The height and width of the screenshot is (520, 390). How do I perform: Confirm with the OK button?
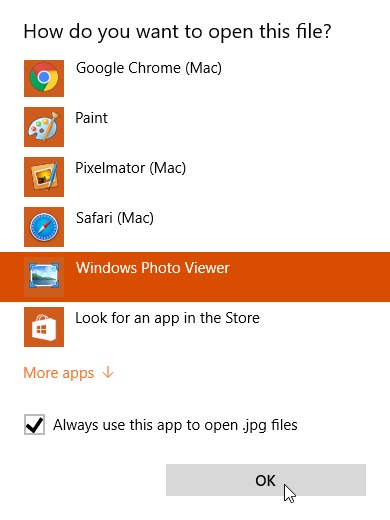click(x=266, y=480)
